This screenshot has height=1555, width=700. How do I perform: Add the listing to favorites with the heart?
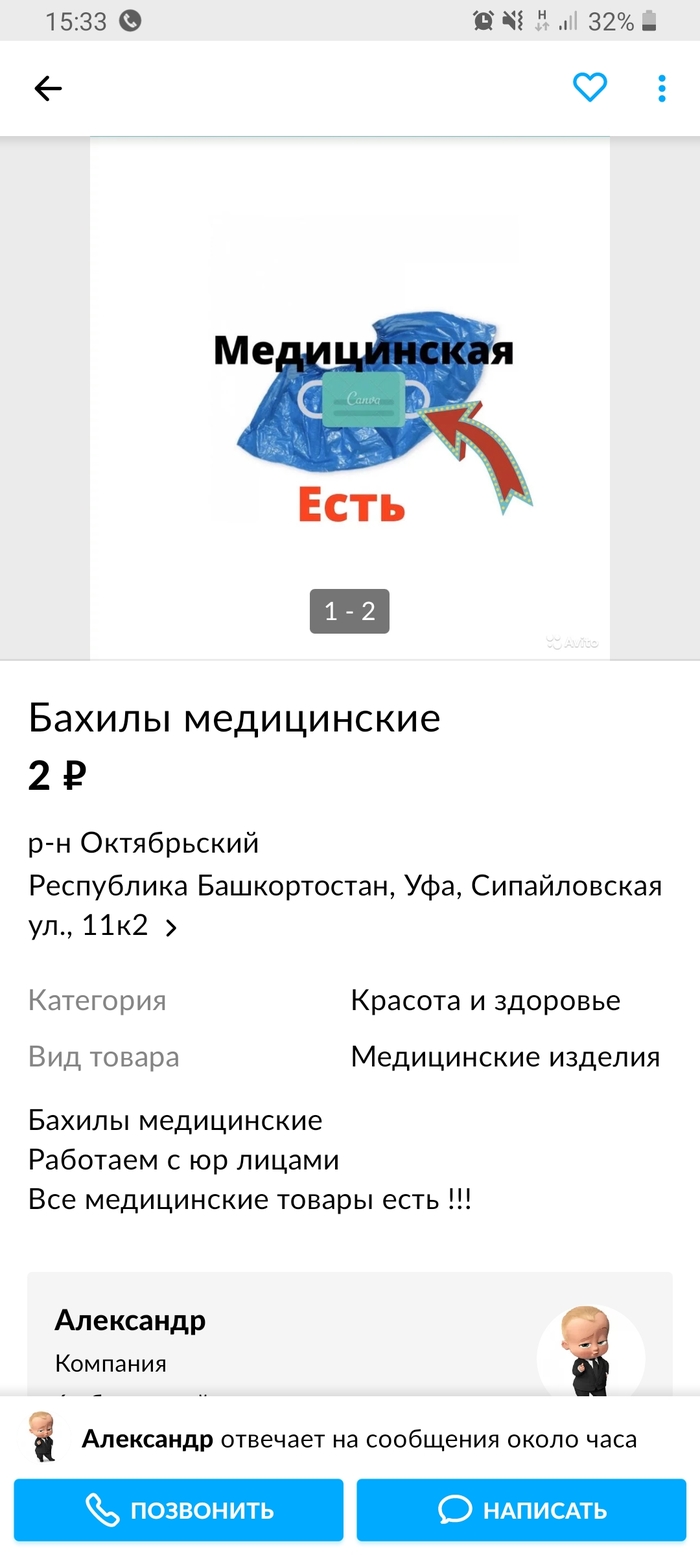pos(590,88)
